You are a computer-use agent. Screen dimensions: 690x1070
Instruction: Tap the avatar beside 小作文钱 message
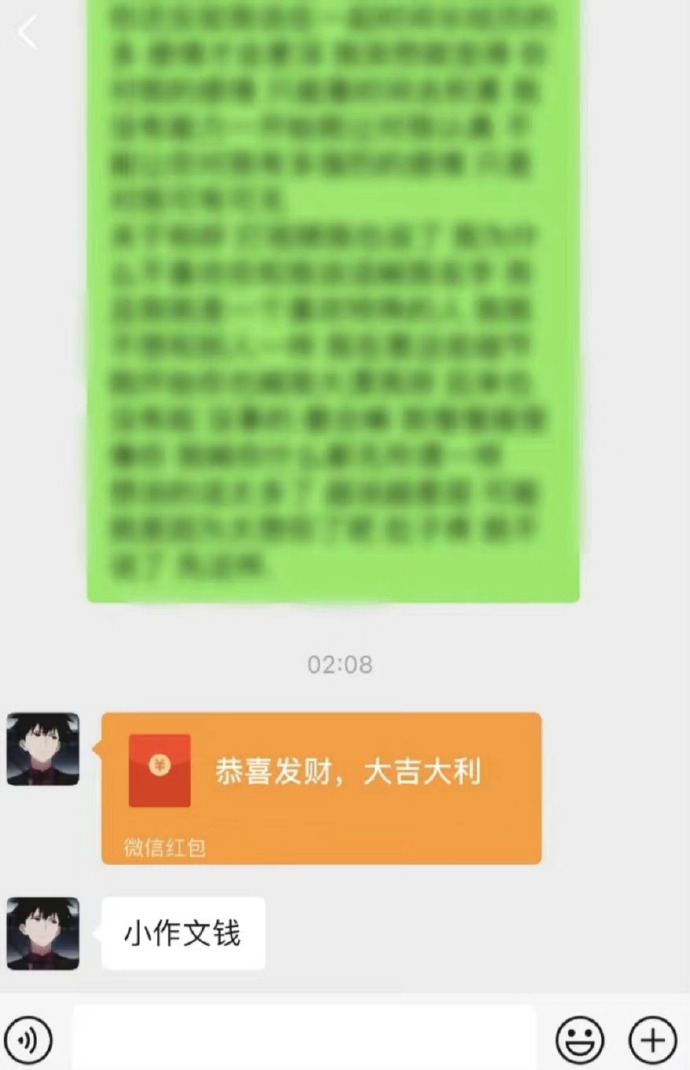43,933
